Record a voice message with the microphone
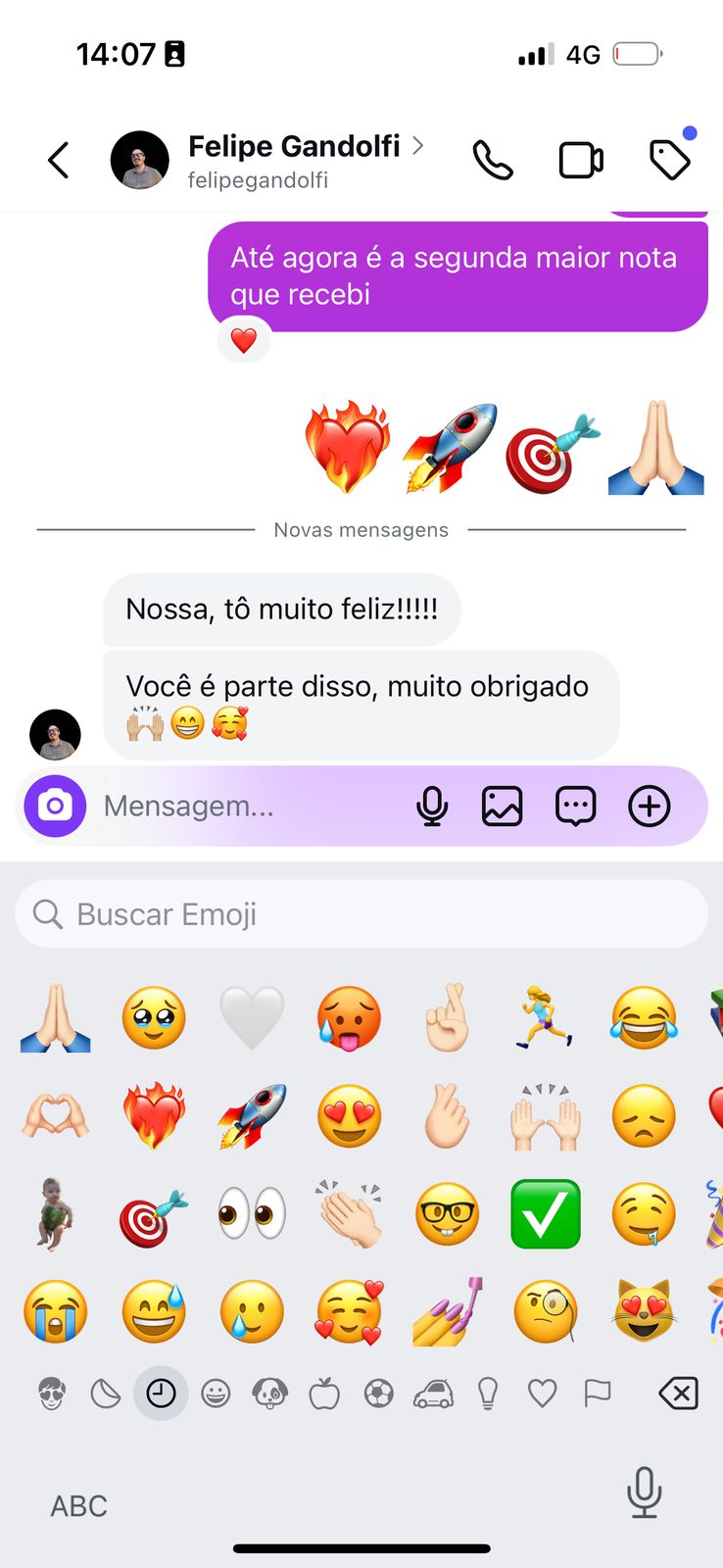The height and width of the screenshot is (1568, 723). pyautogui.click(x=431, y=807)
